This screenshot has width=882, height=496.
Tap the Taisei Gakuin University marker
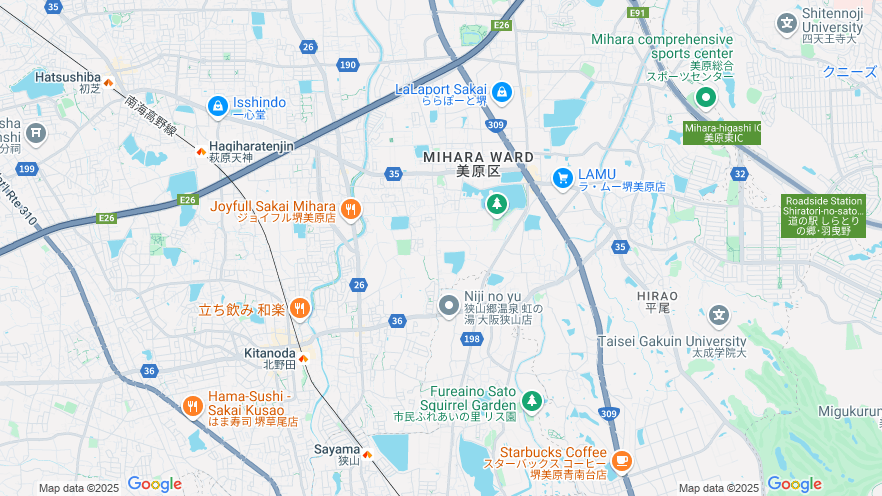[719, 316]
